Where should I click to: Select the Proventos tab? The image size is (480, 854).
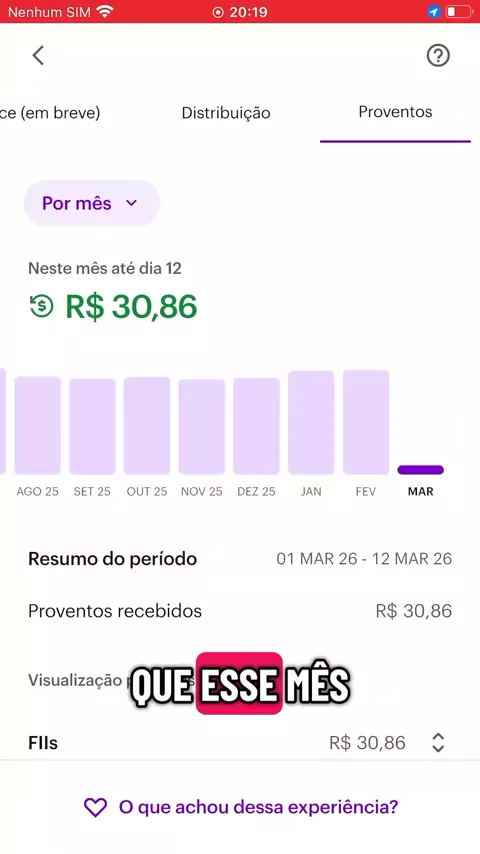pyautogui.click(x=395, y=112)
